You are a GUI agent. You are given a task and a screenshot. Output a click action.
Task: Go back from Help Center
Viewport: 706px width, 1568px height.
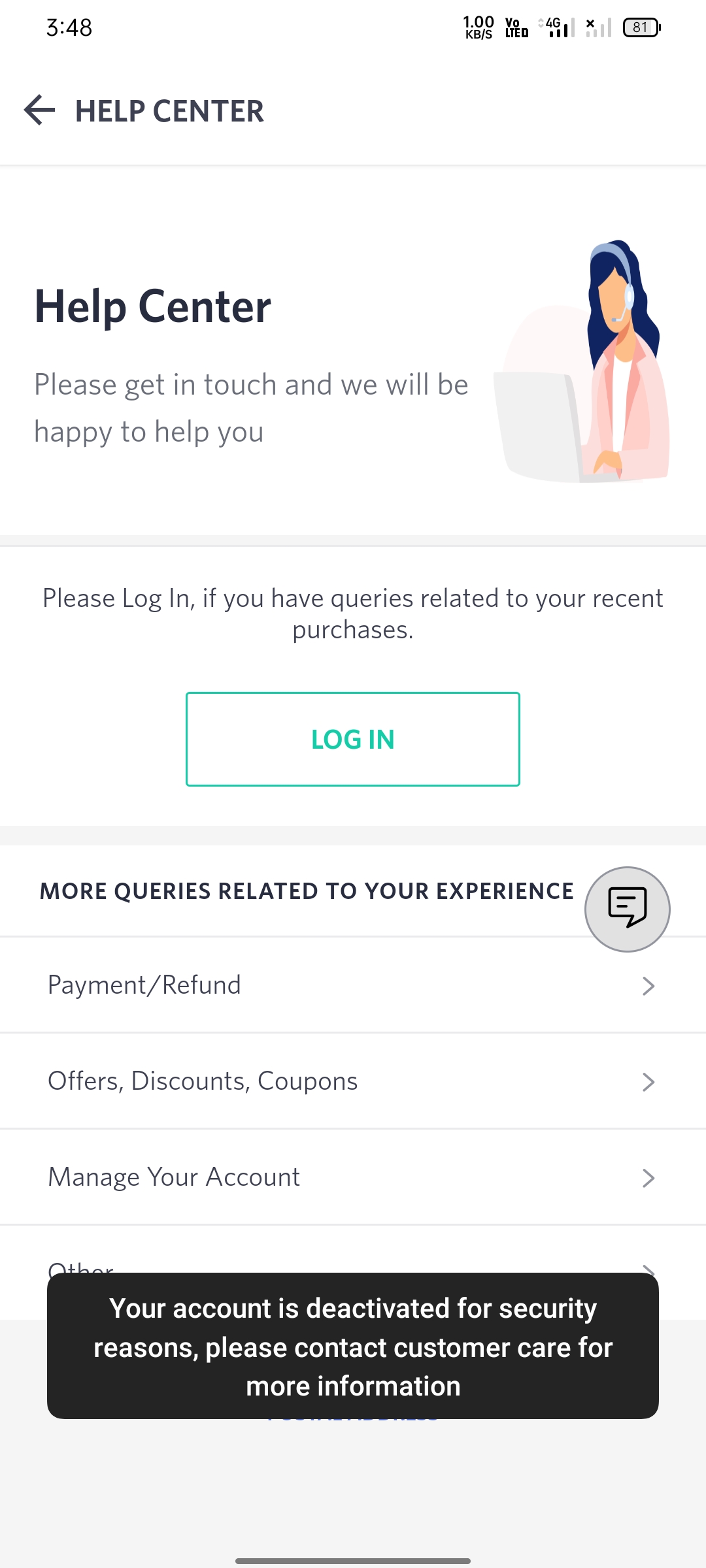(39, 110)
